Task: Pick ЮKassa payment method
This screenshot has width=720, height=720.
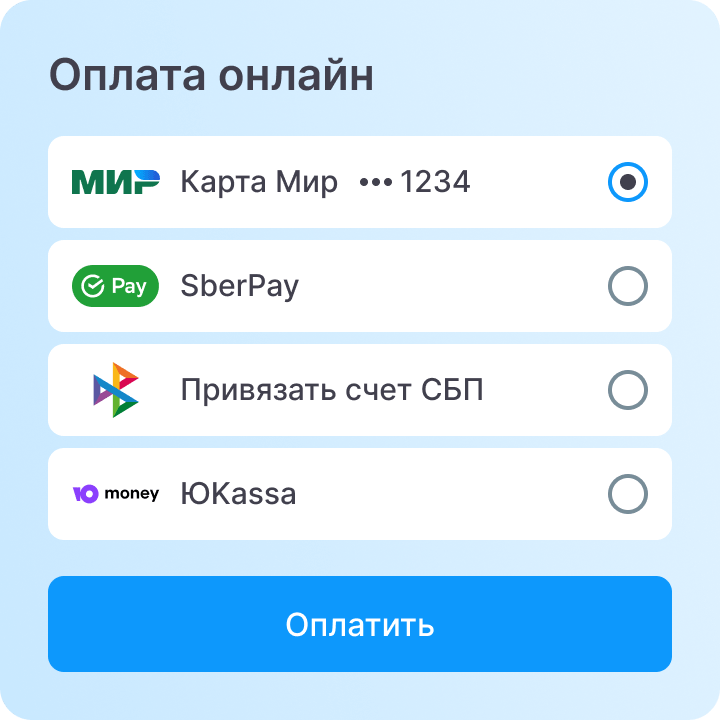Action: (x=627, y=494)
